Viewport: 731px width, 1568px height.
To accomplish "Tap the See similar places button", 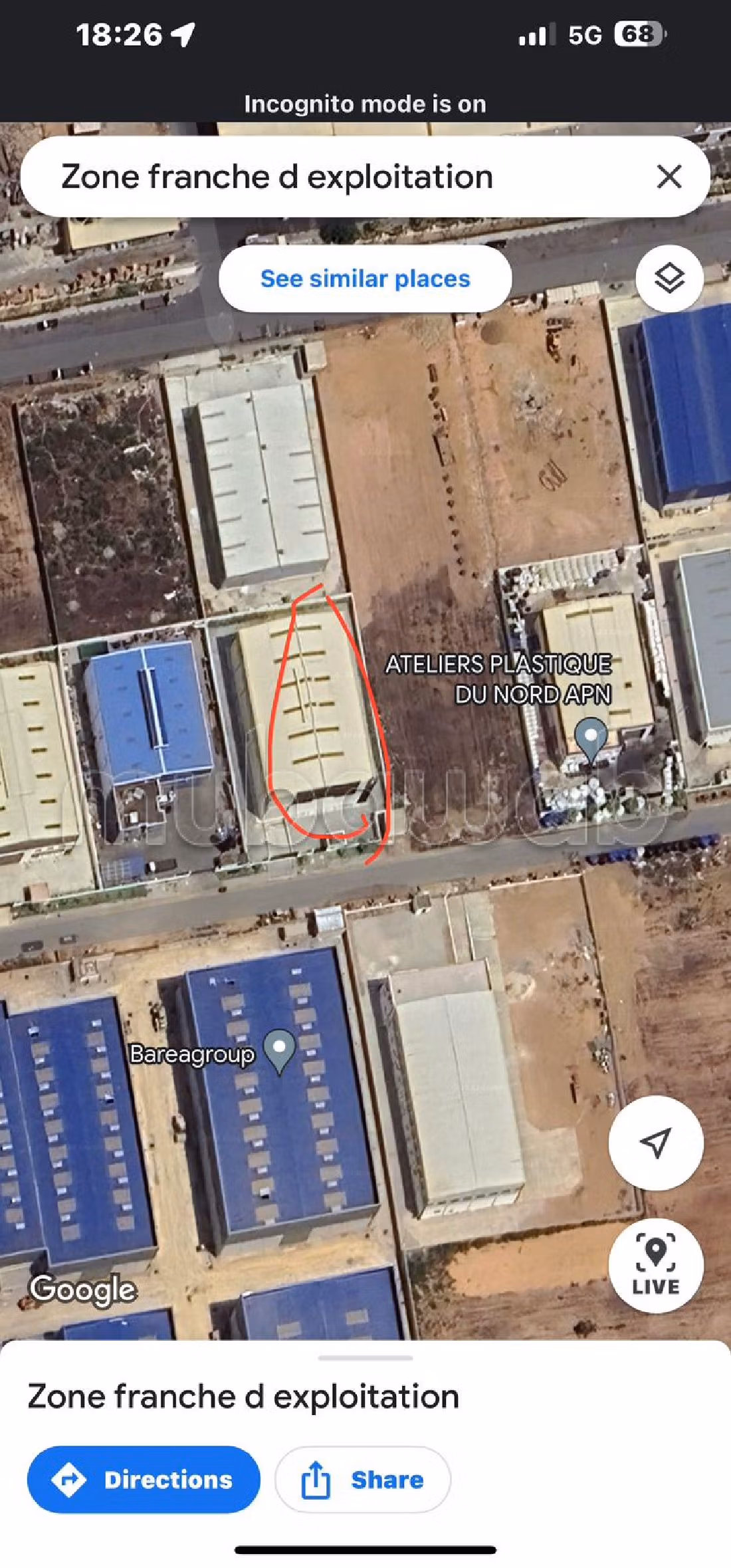I will pyautogui.click(x=364, y=279).
